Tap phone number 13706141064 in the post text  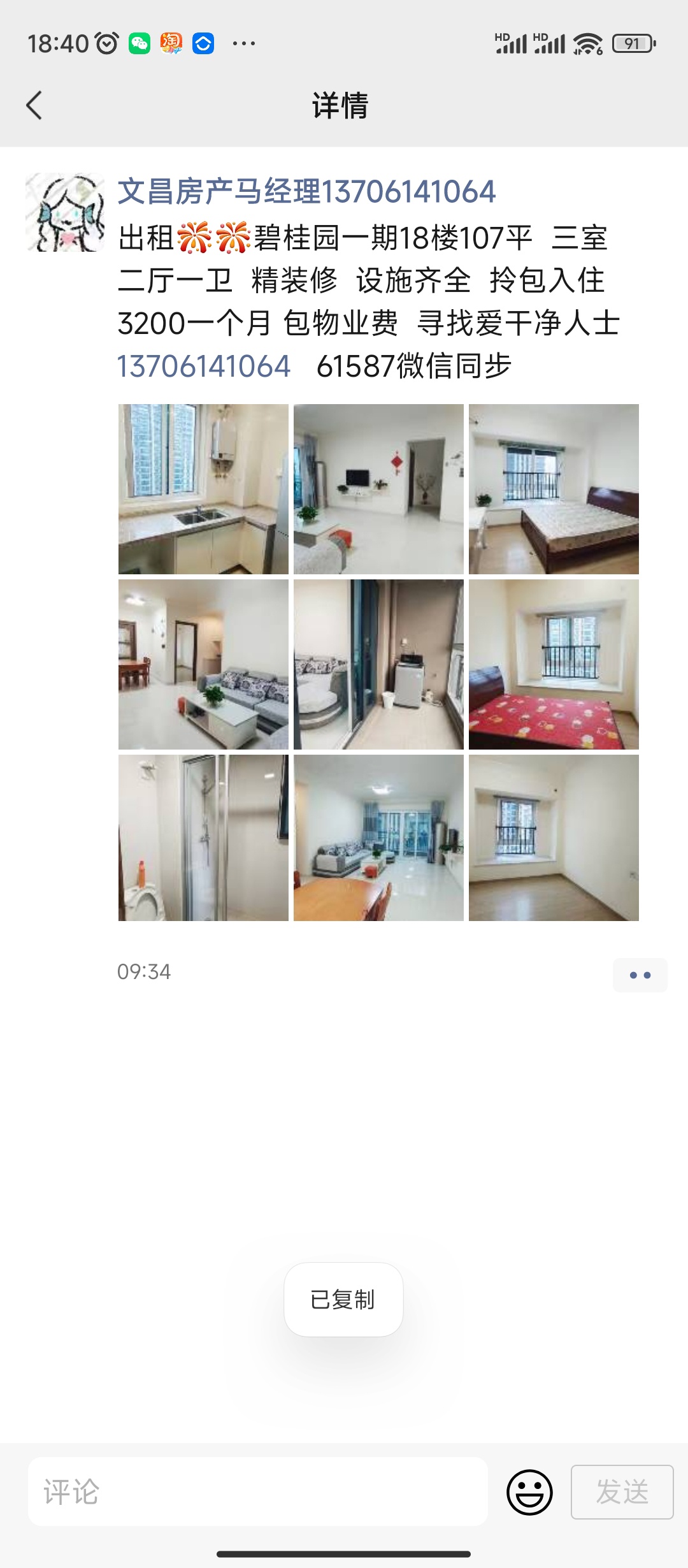pyautogui.click(x=204, y=367)
